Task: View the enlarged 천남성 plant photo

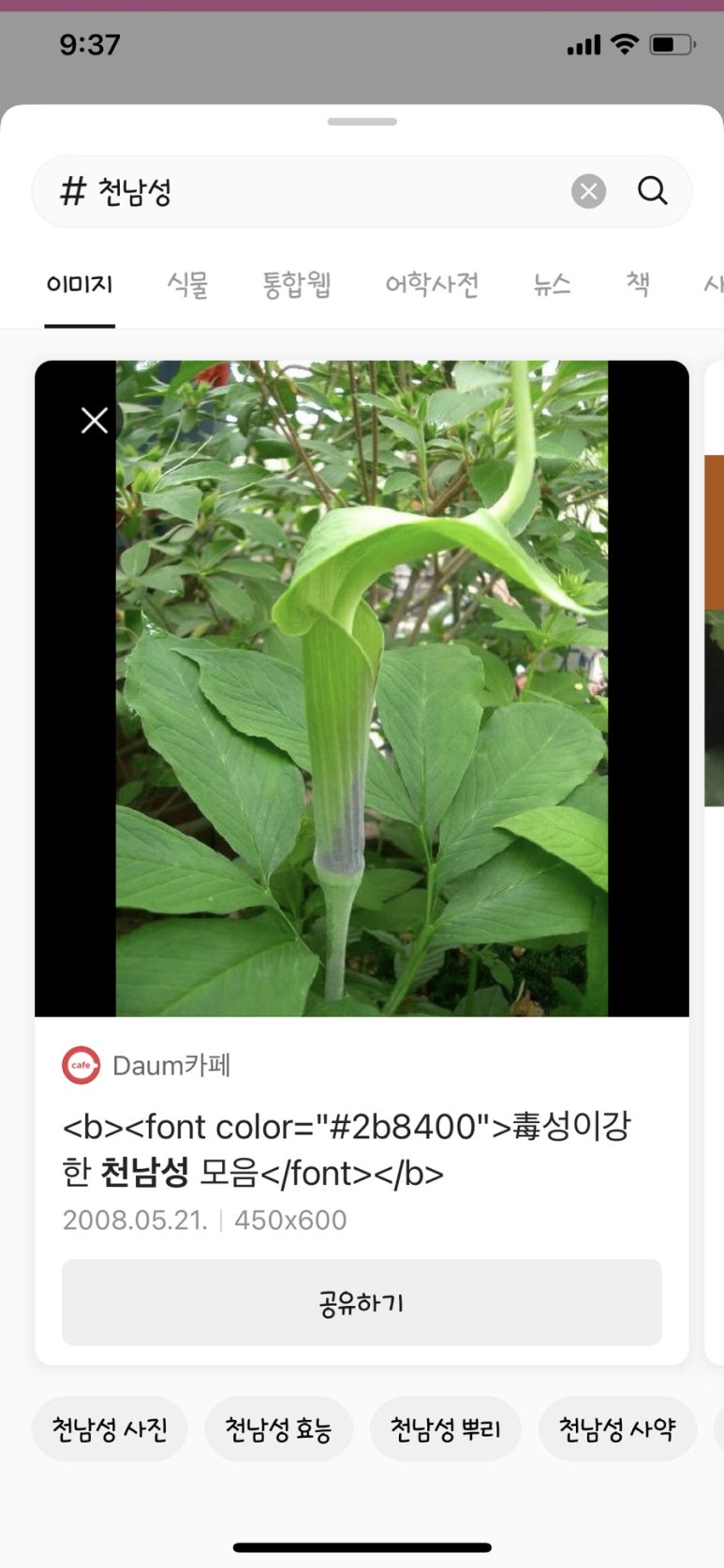Action: 362,688
